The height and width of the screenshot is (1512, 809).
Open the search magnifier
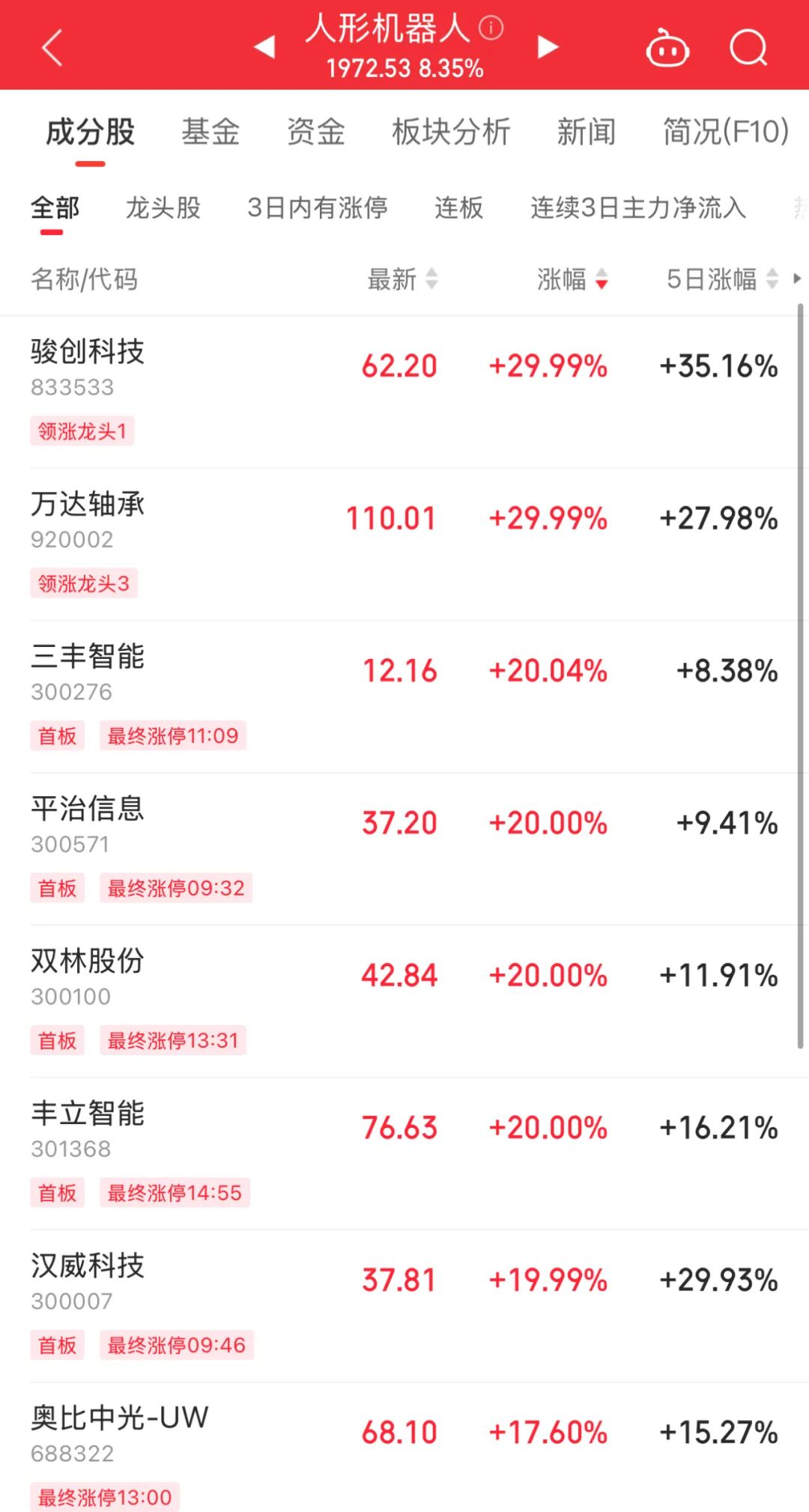748,49
